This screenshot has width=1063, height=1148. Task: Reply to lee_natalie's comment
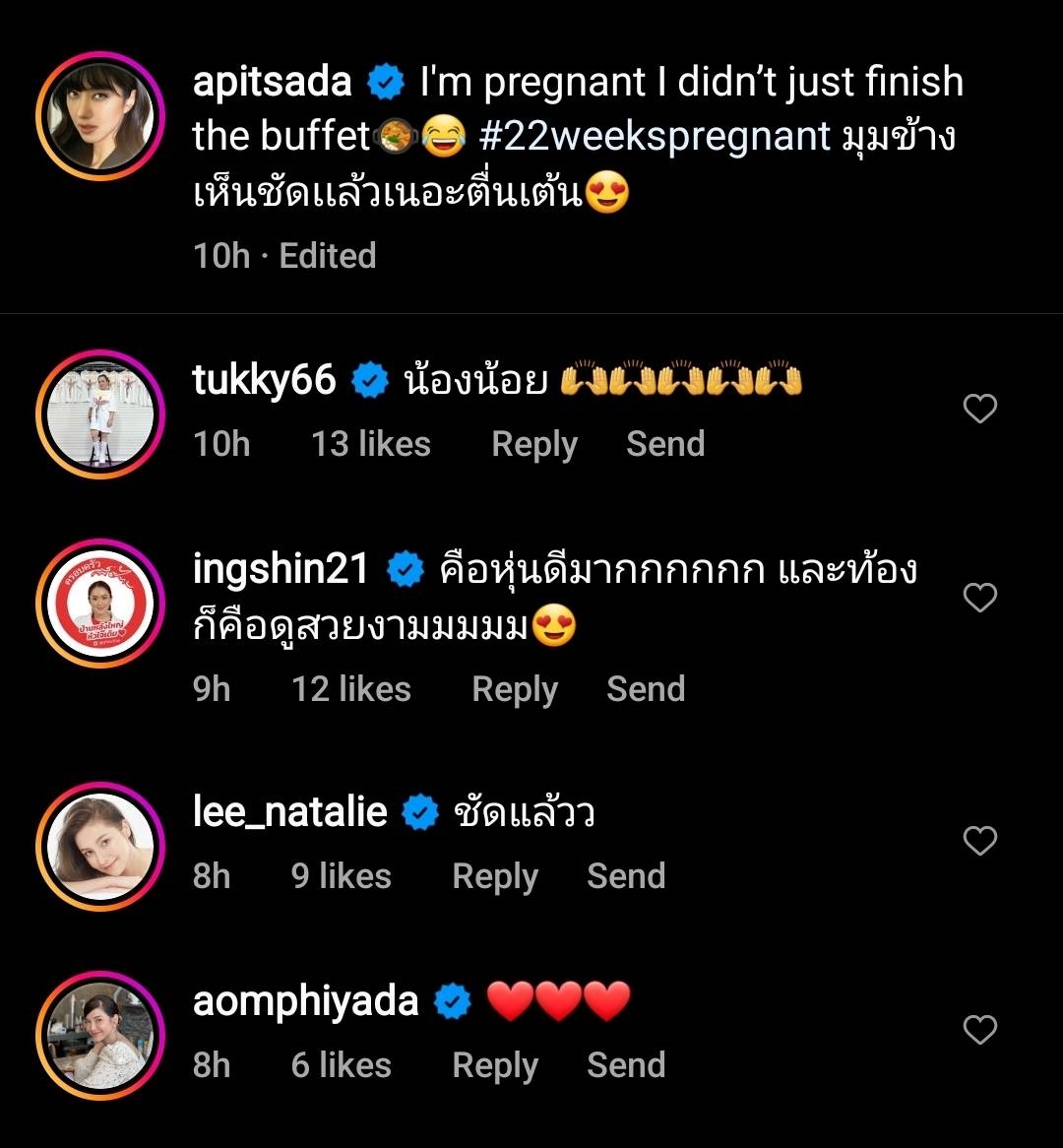click(x=494, y=876)
